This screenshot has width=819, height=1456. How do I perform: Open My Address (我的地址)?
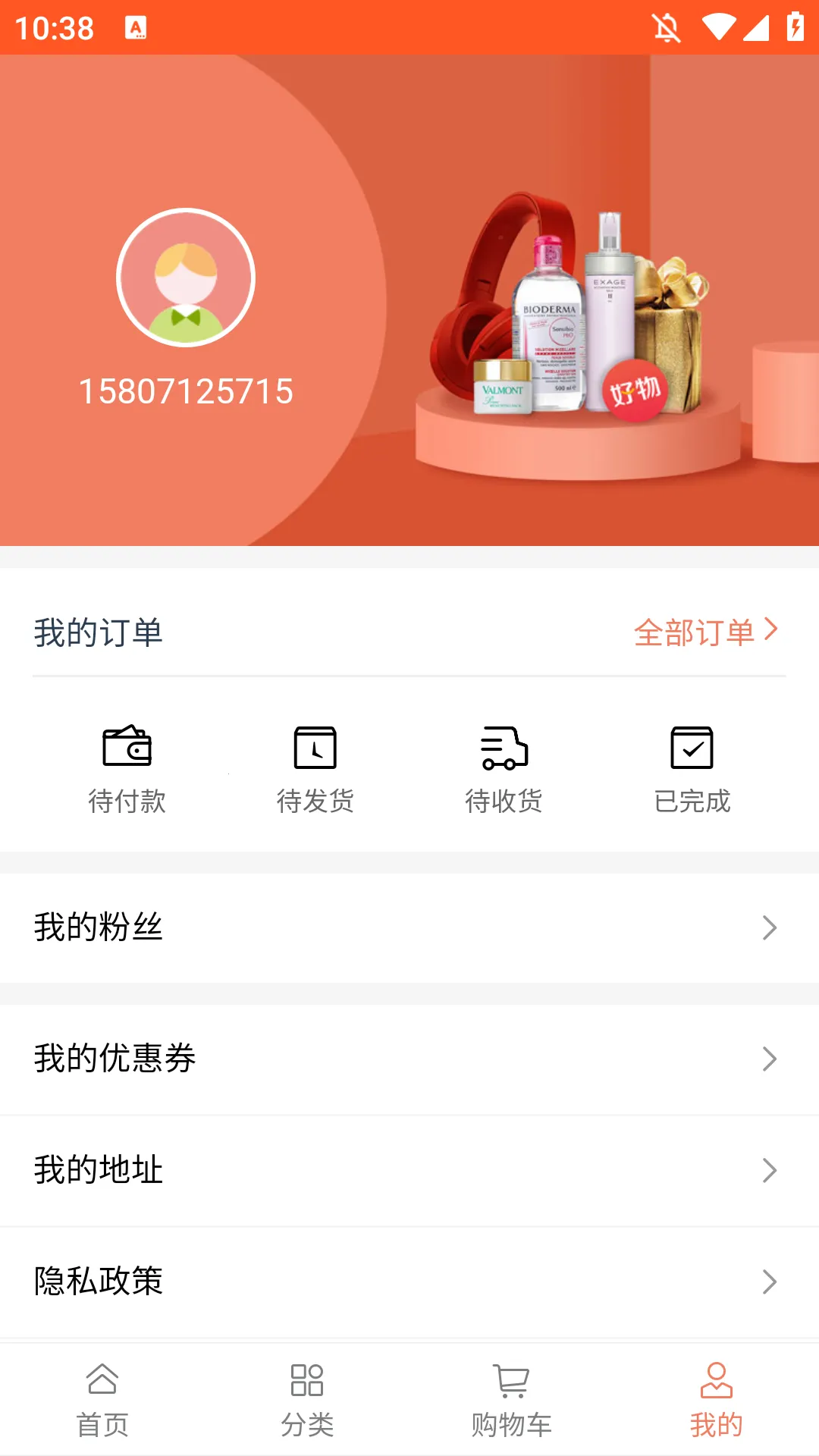tap(409, 1170)
